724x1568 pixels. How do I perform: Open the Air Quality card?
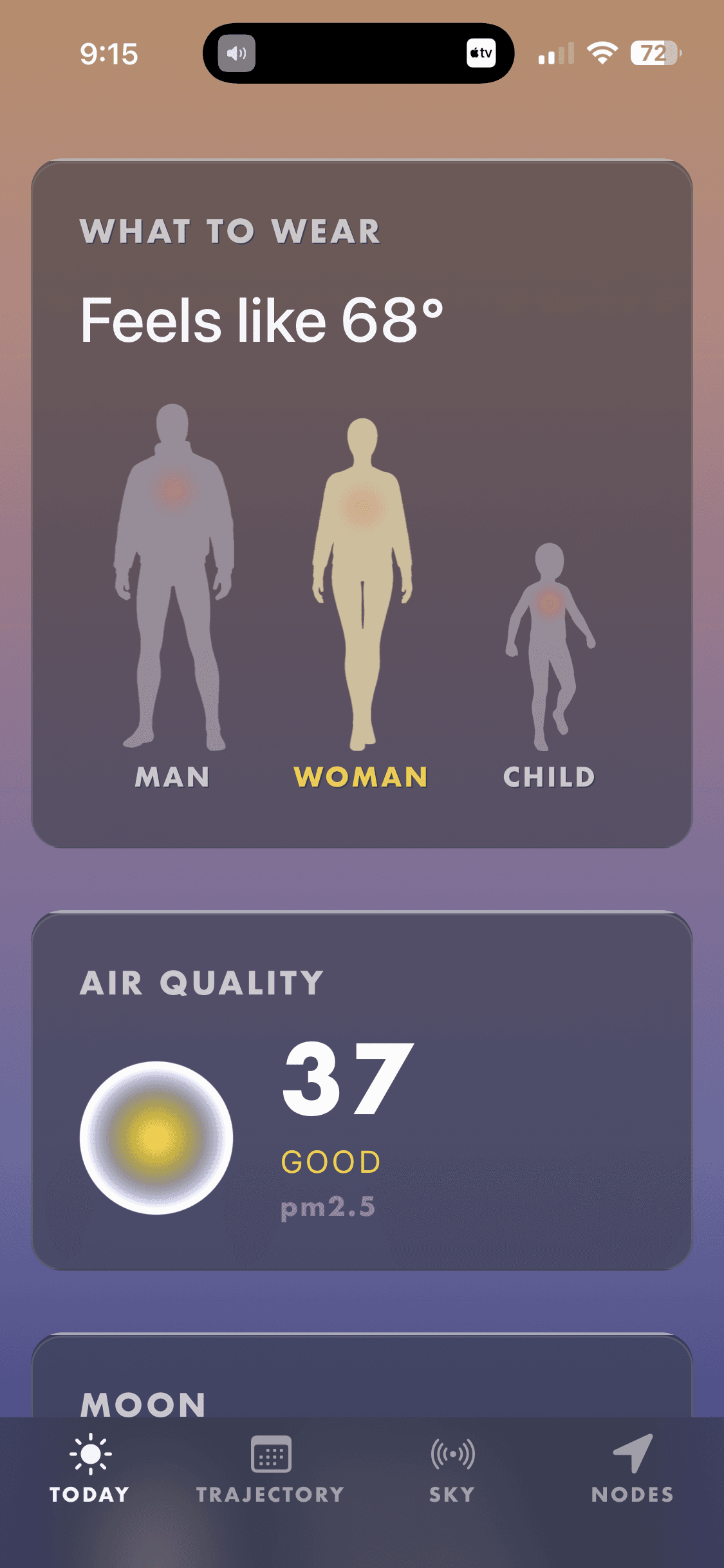pyautogui.click(x=362, y=1091)
